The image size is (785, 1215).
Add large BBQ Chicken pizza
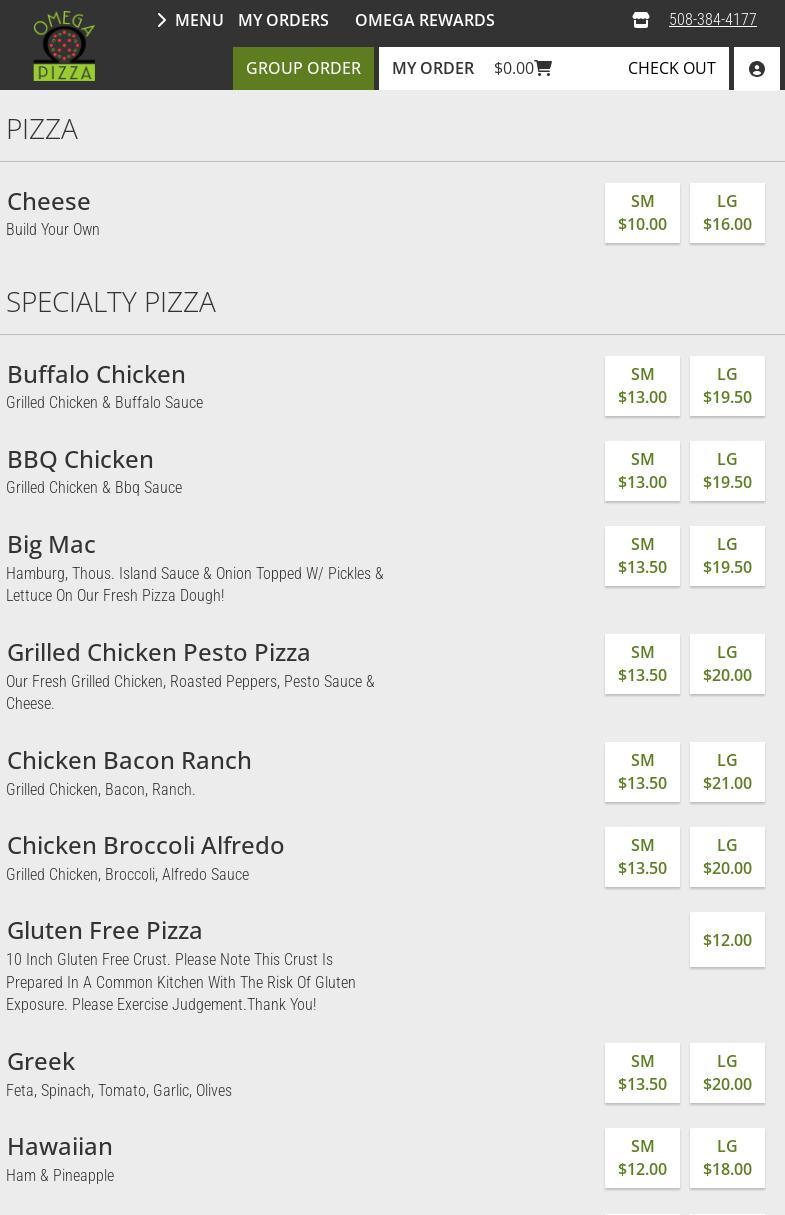[727, 471]
